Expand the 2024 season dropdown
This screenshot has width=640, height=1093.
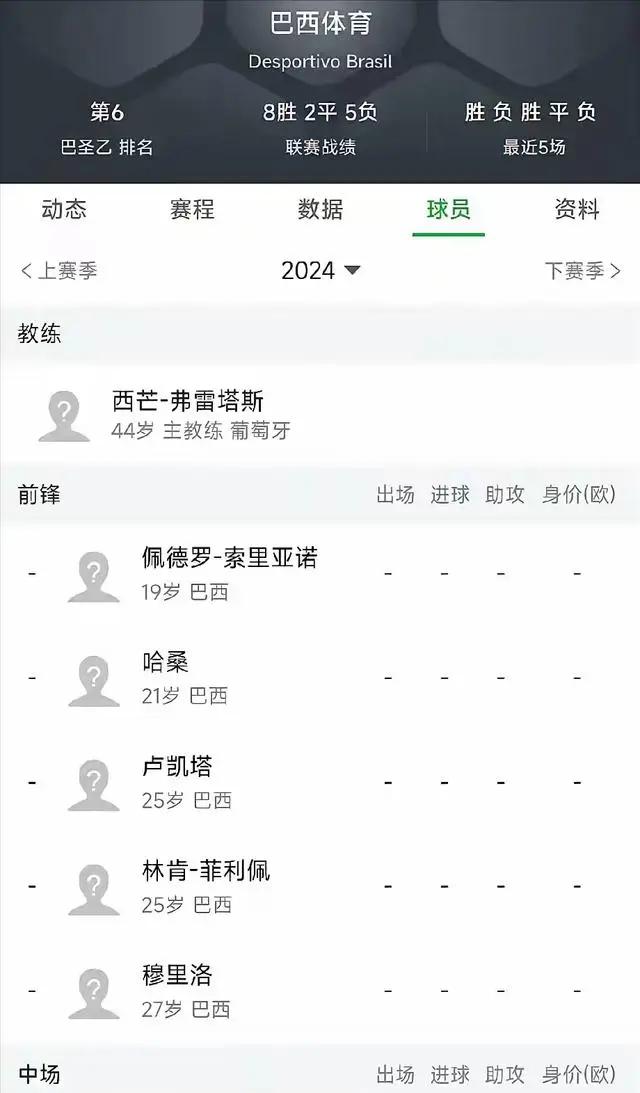click(x=321, y=270)
